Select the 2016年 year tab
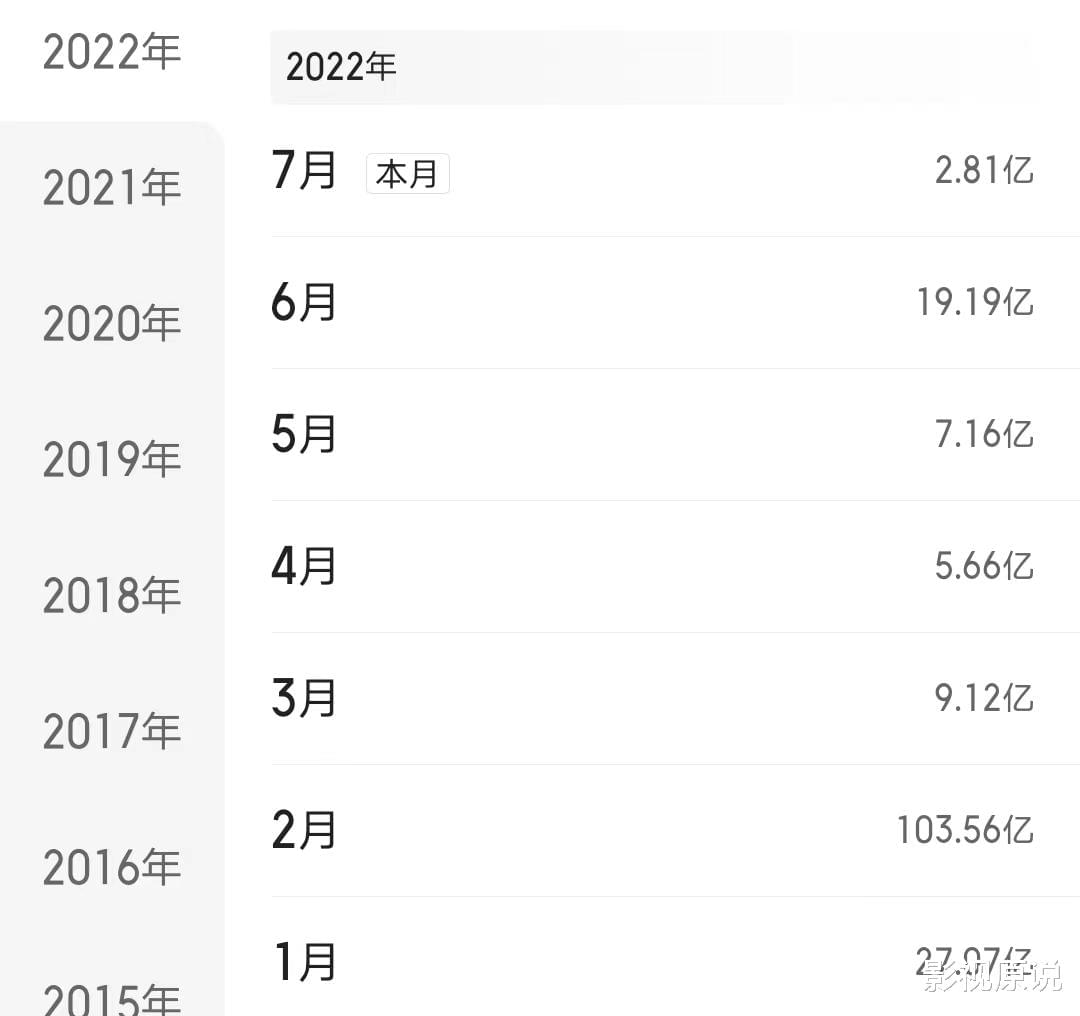This screenshot has height=1016, width=1080. click(111, 868)
